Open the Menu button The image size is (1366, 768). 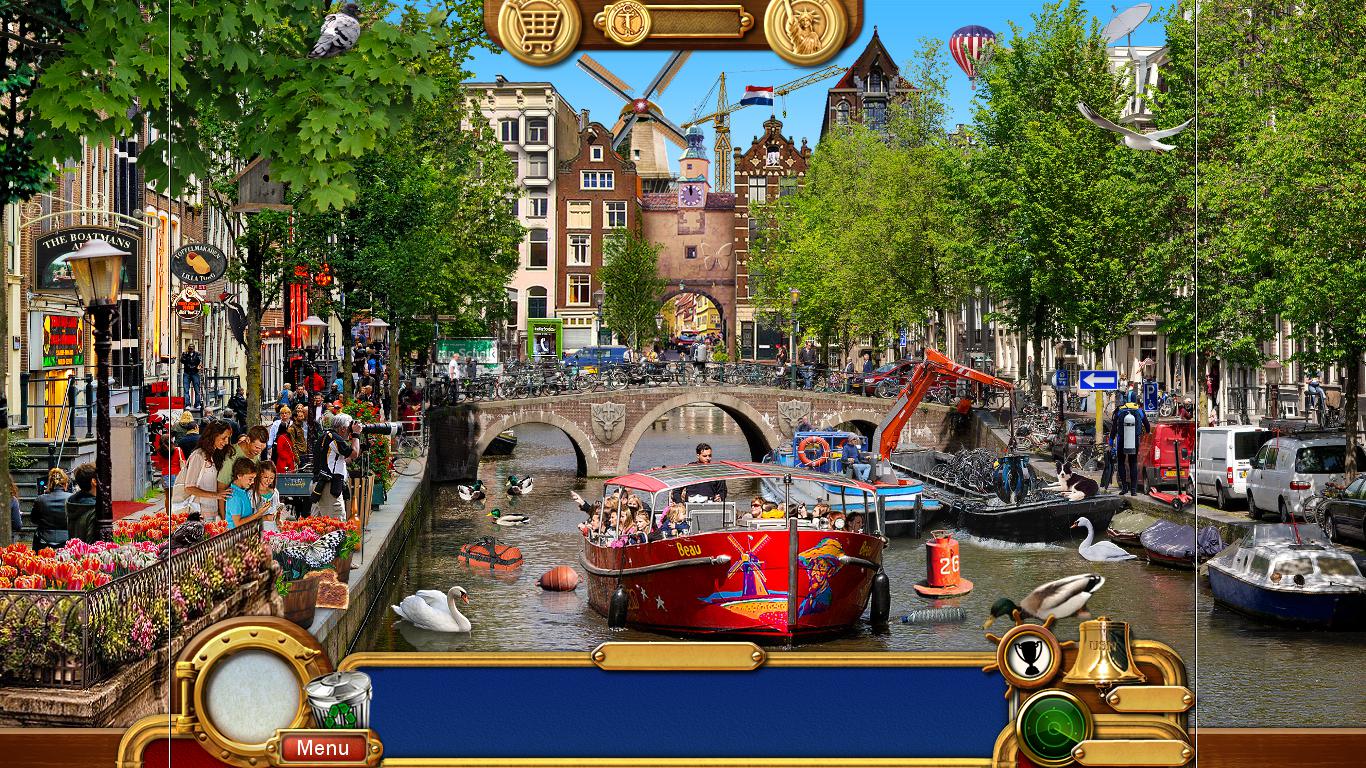point(323,747)
